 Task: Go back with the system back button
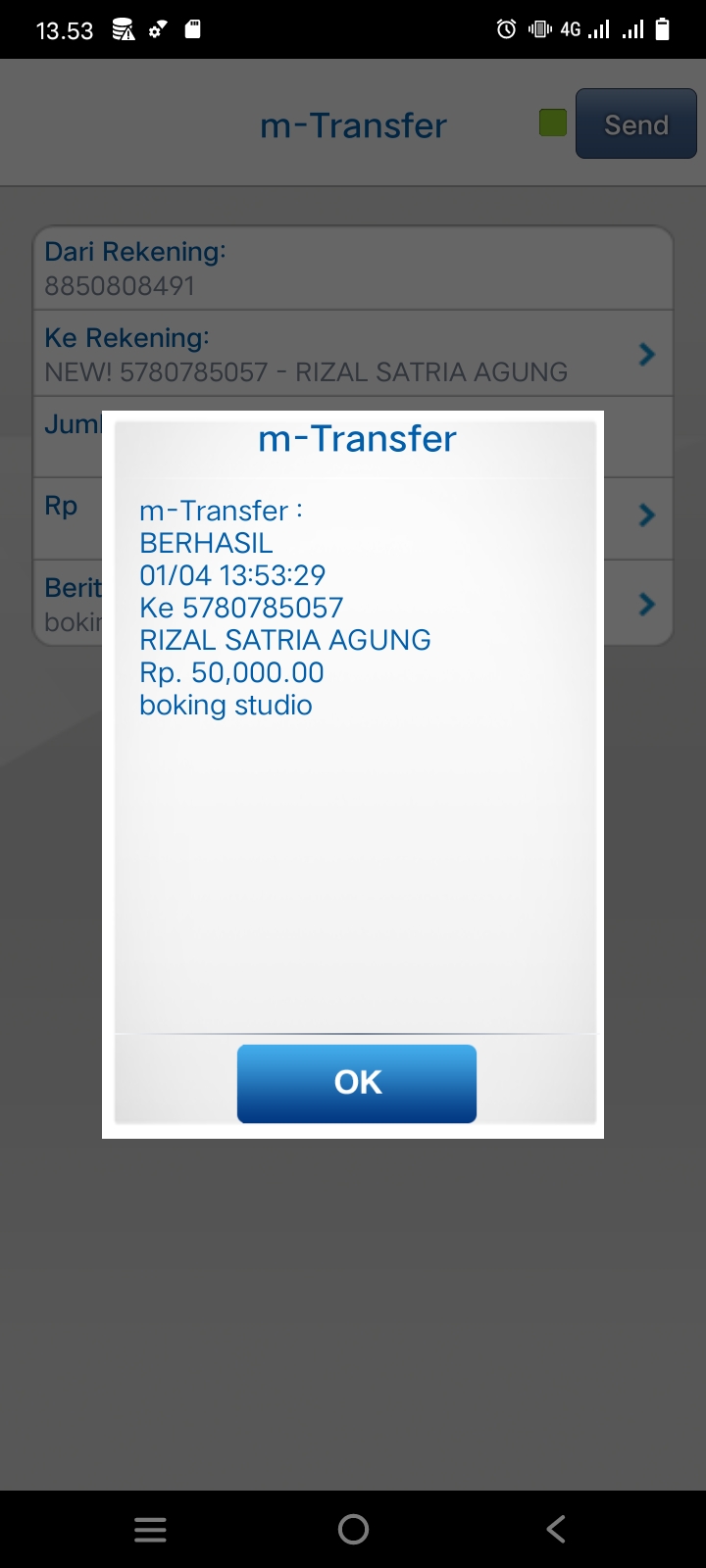[x=556, y=1529]
